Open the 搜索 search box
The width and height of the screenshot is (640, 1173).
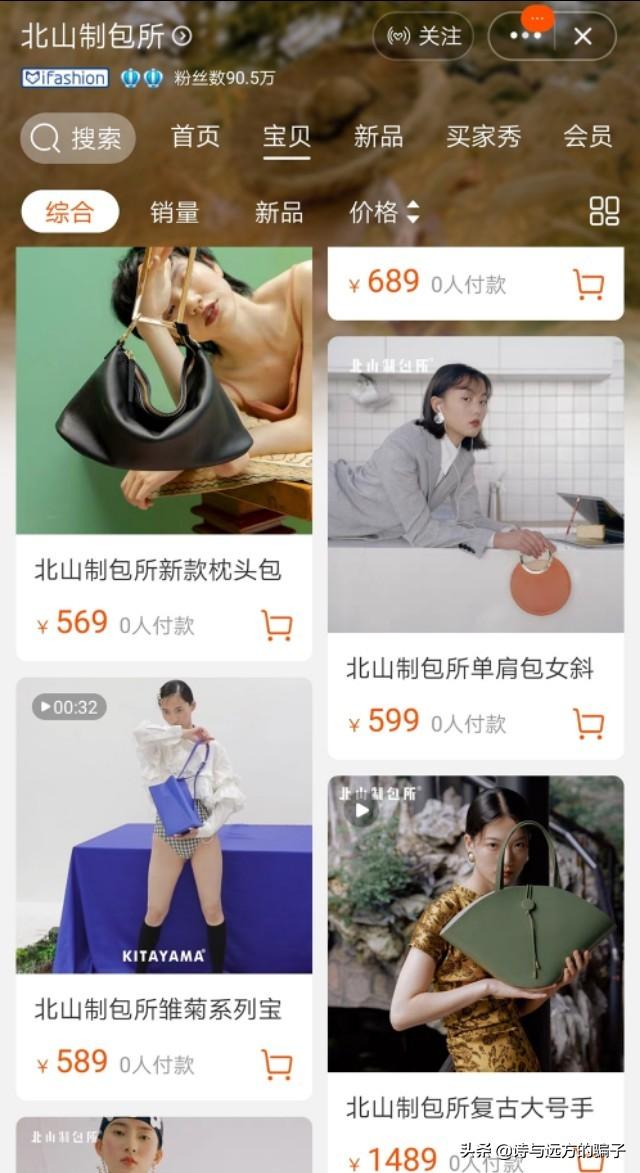click(78, 138)
